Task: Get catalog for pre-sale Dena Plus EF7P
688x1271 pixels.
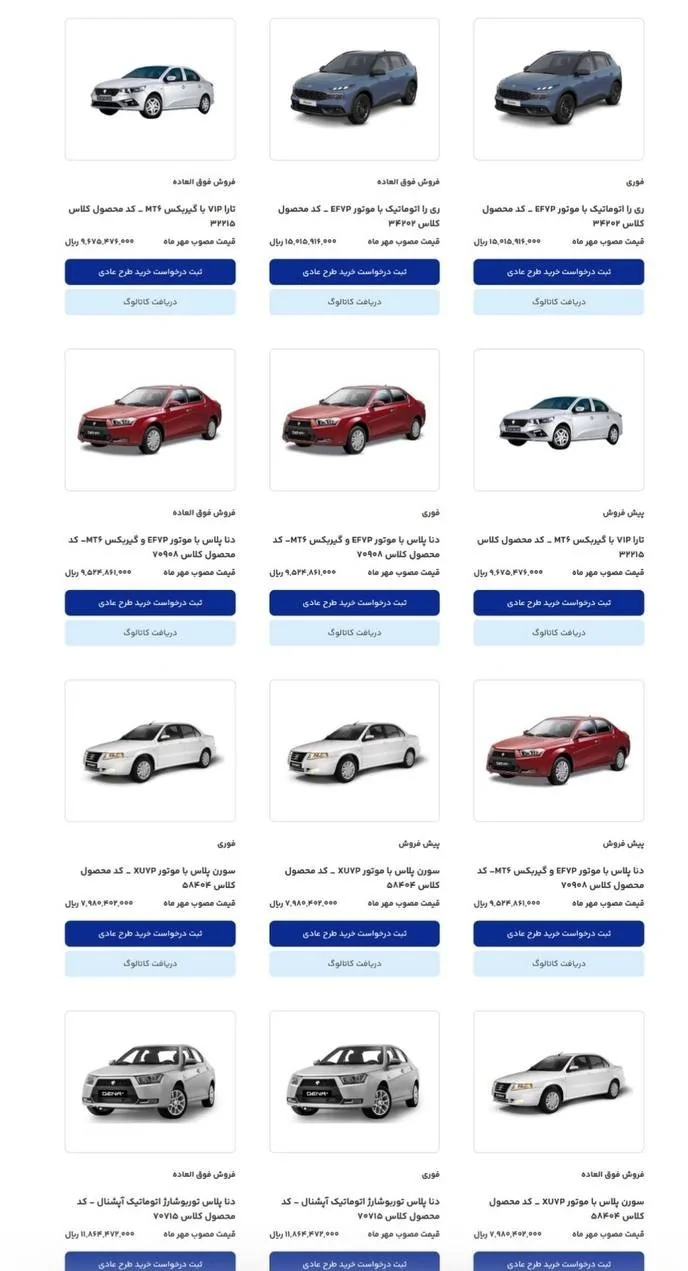Action: click(x=558, y=963)
